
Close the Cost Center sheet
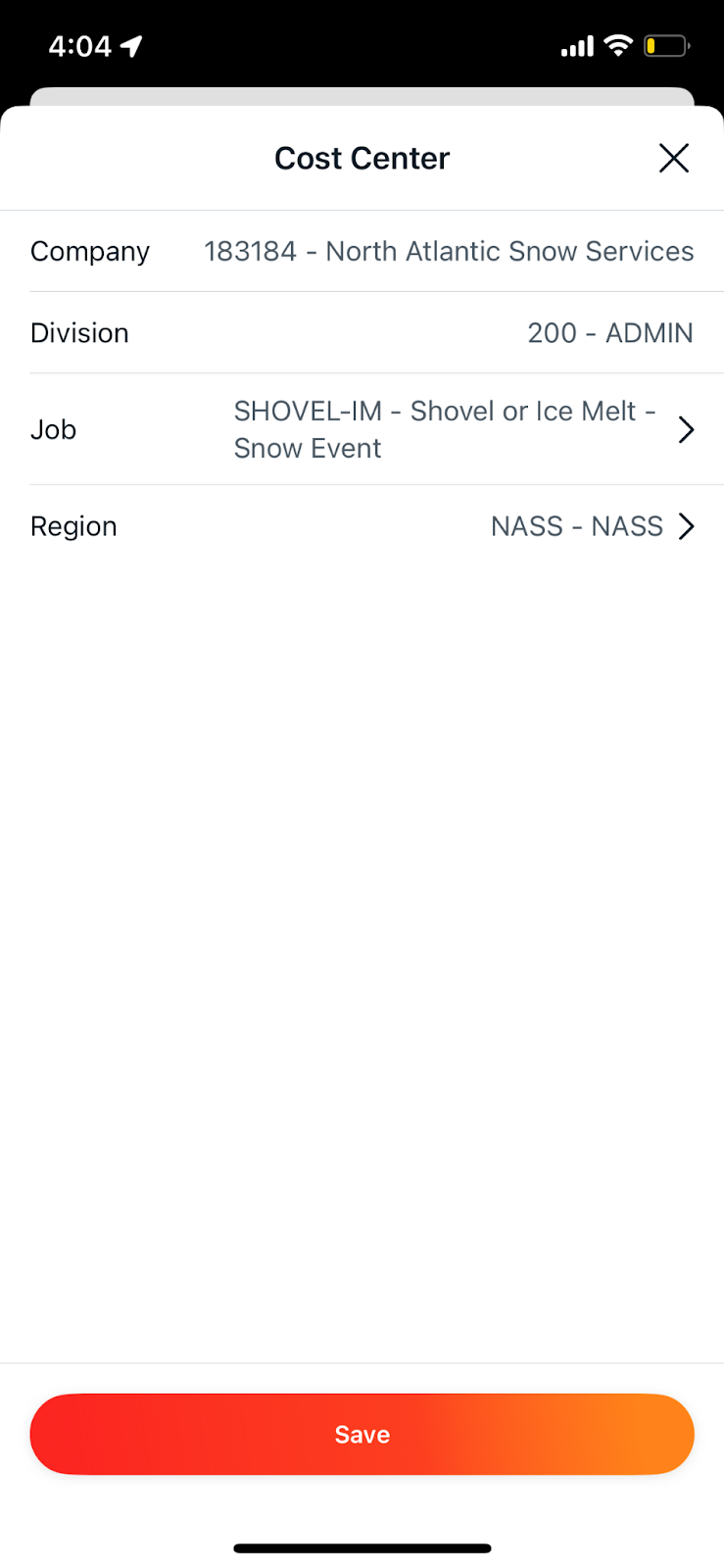tap(674, 158)
